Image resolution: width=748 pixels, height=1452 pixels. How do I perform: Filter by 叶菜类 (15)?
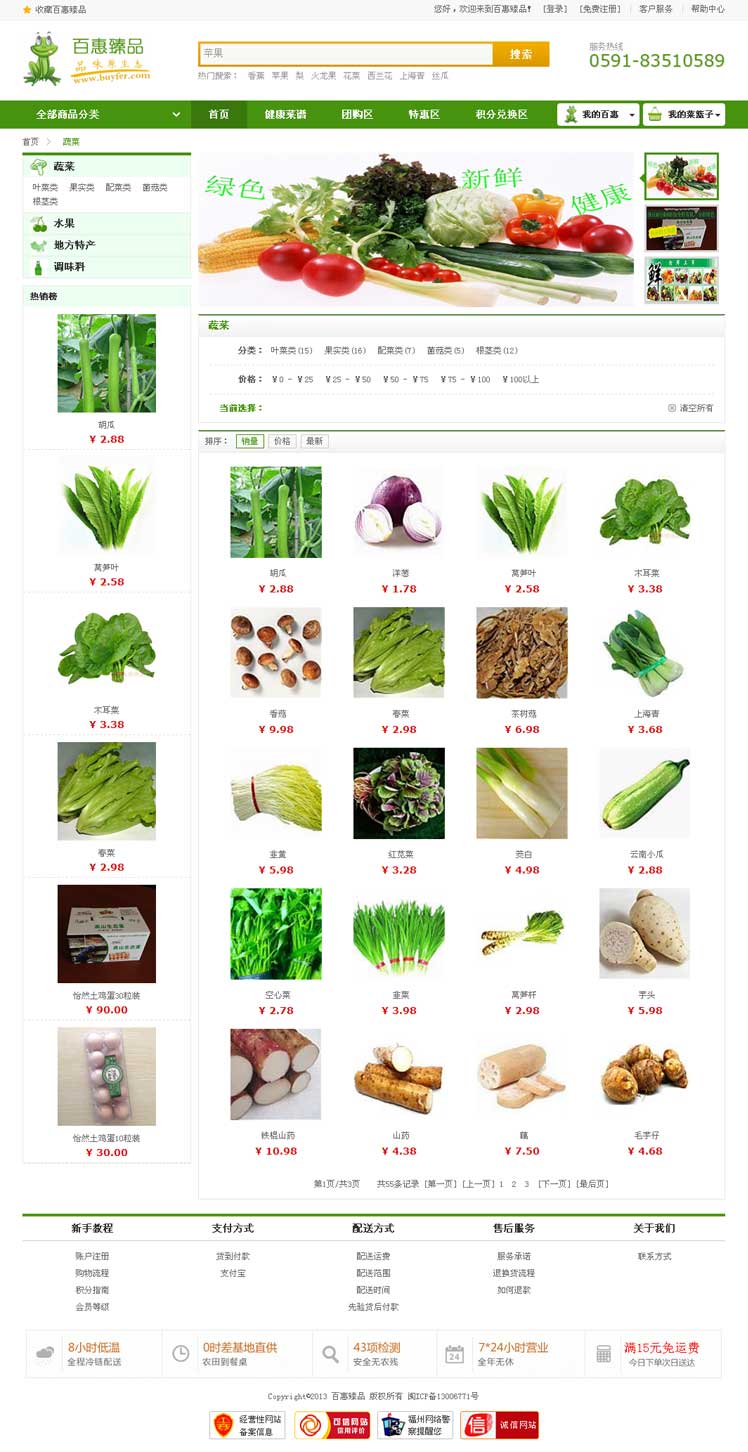coord(291,351)
